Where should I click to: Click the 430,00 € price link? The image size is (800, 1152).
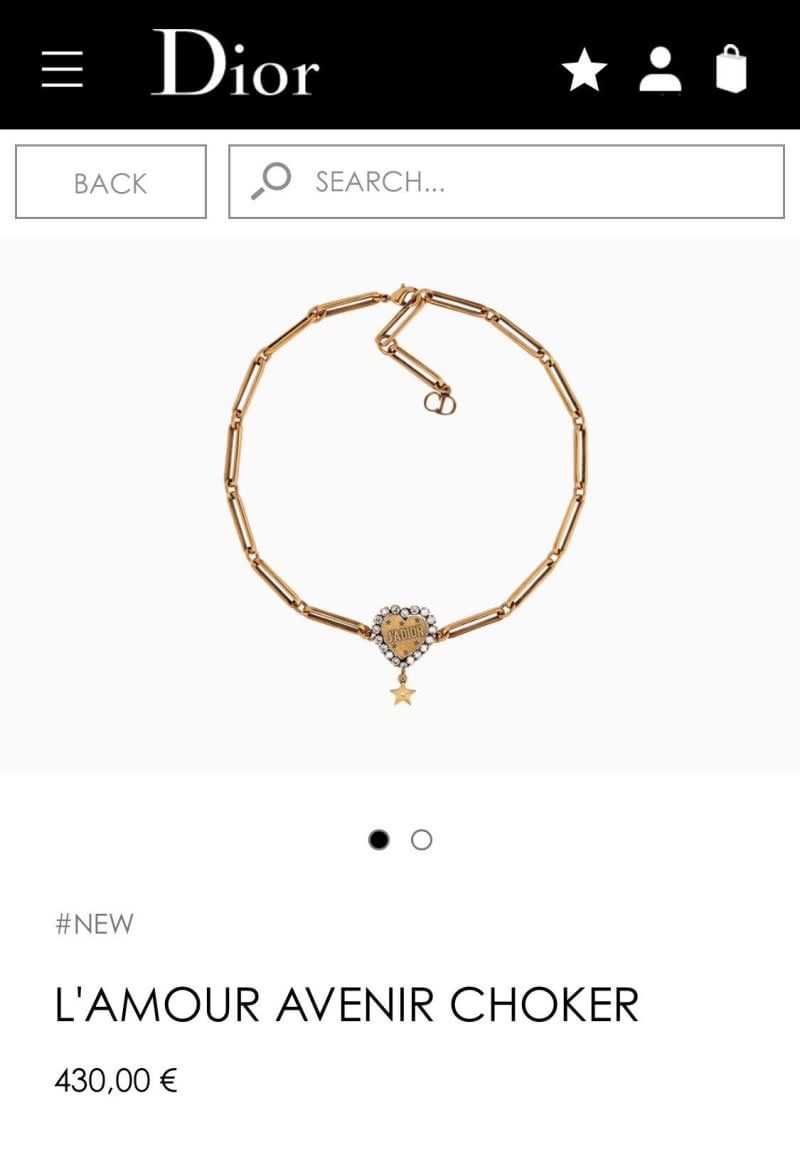coord(115,1079)
